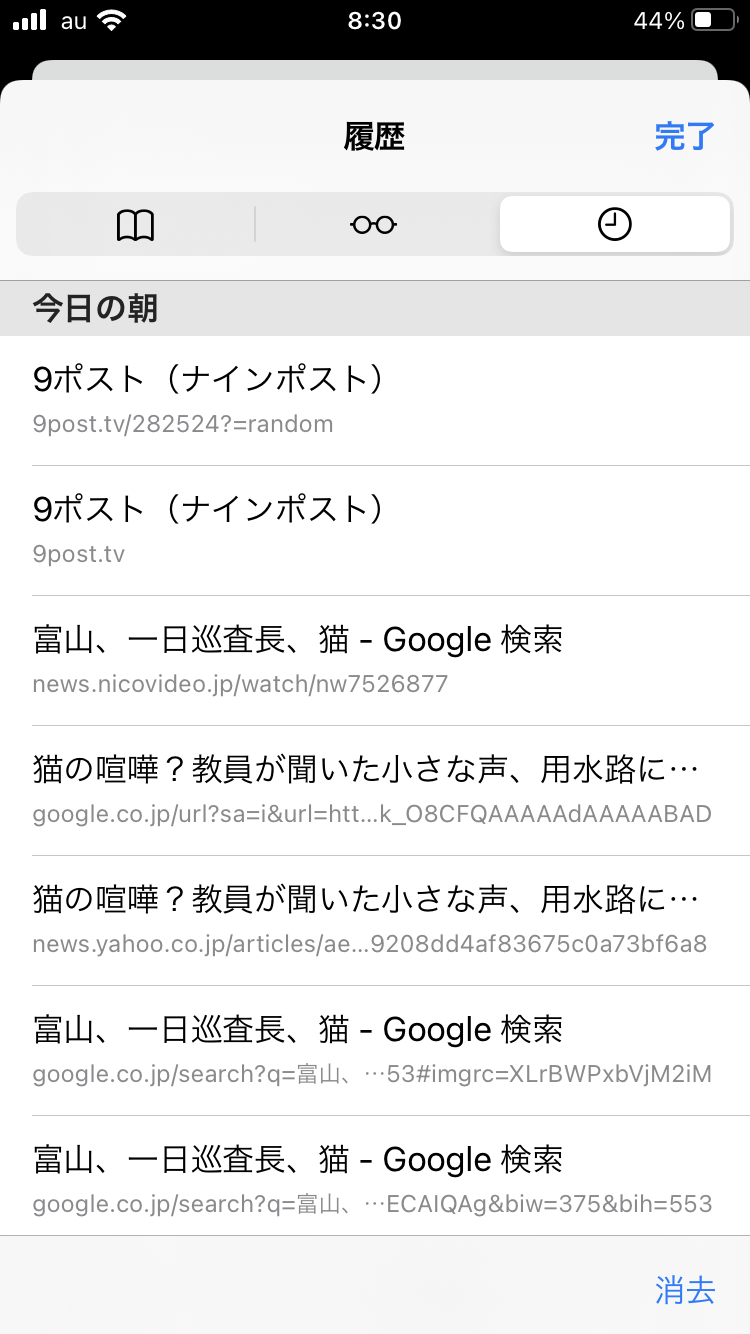Open the 9post.tv homepage history entry
The width and height of the screenshot is (750, 1334).
(375, 530)
